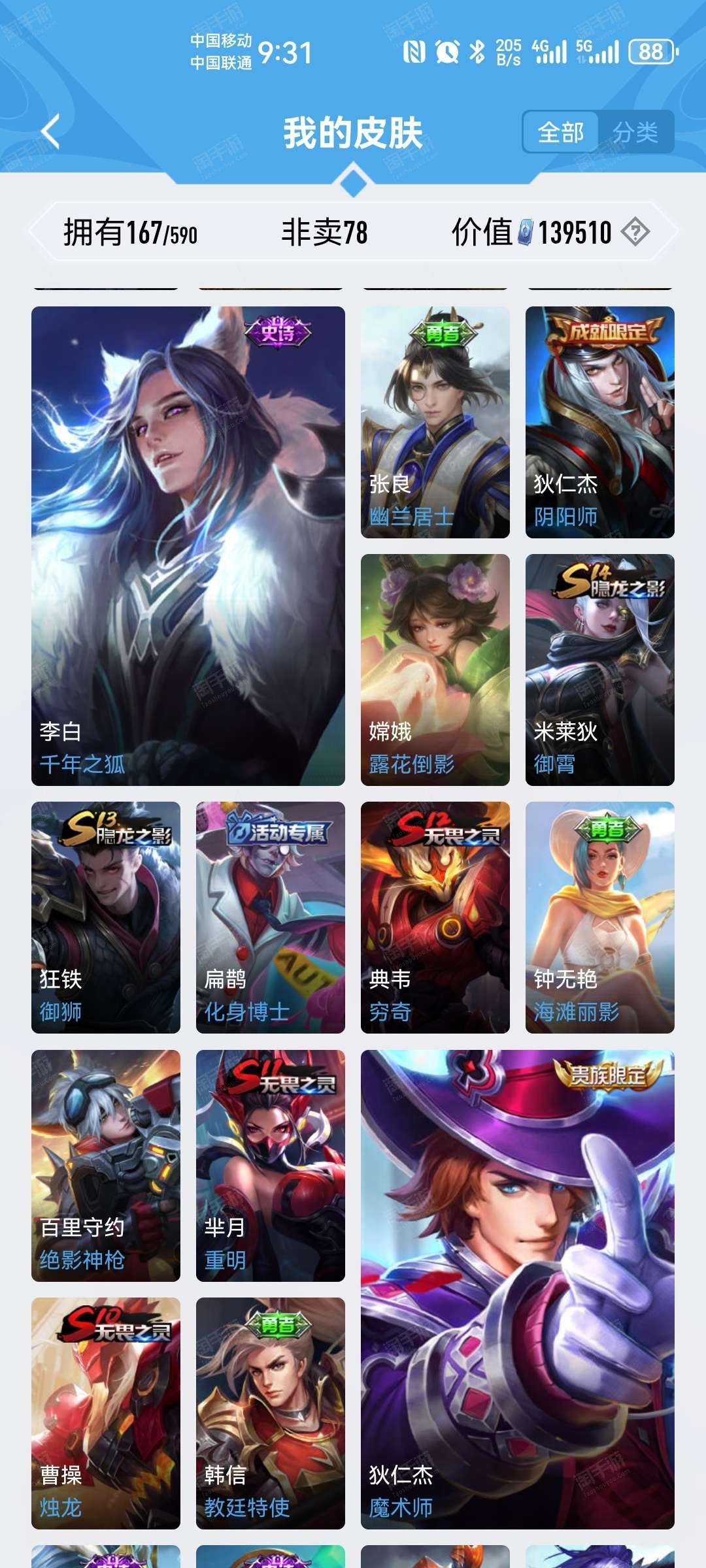
Task: Open 嫦娥 露花倒影 skin card
Action: click(435, 670)
